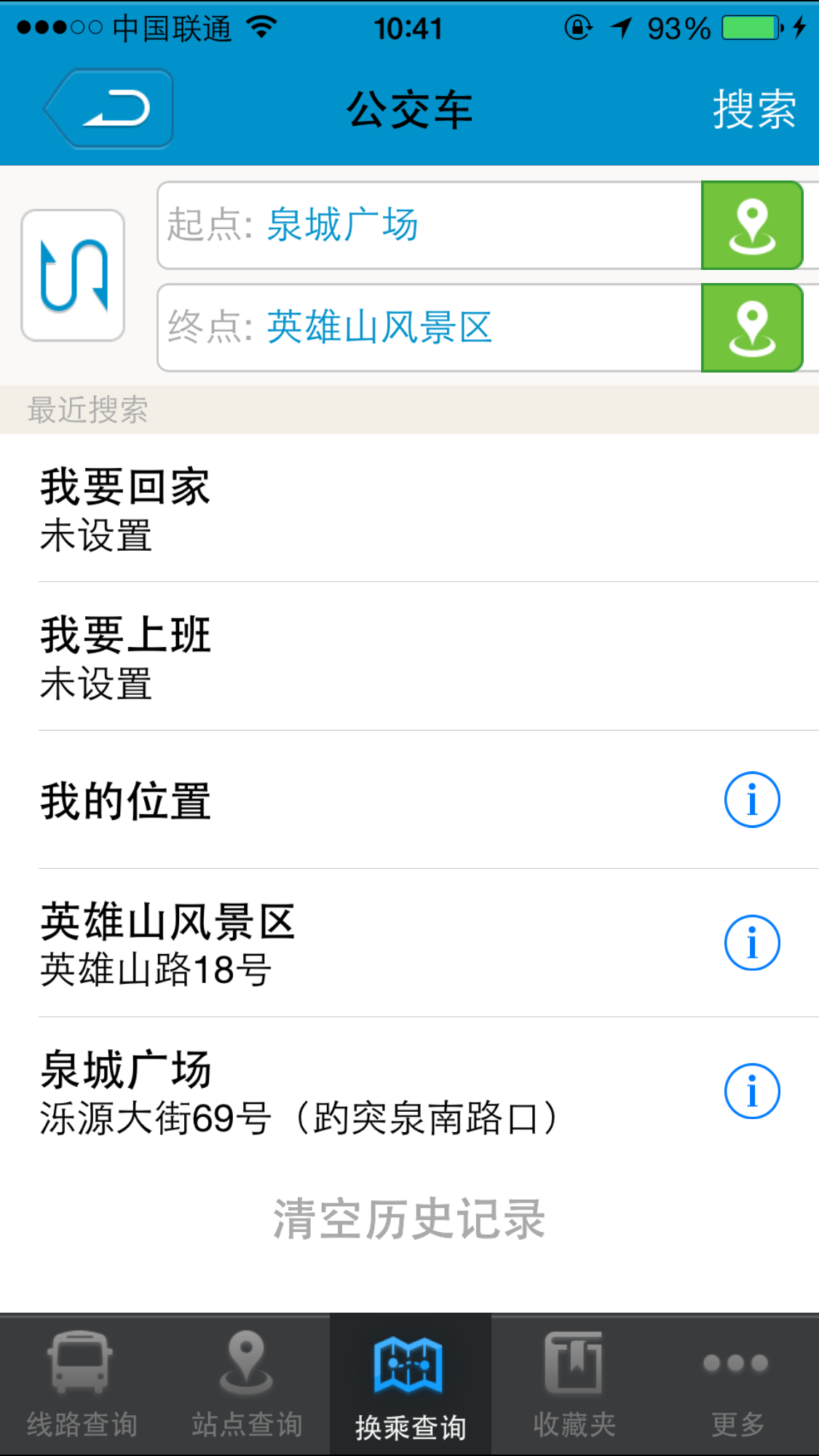Viewport: 819px width, 1456px height.
Task: Go back using the top-left arrow
Action: click(x=109, y=109)
